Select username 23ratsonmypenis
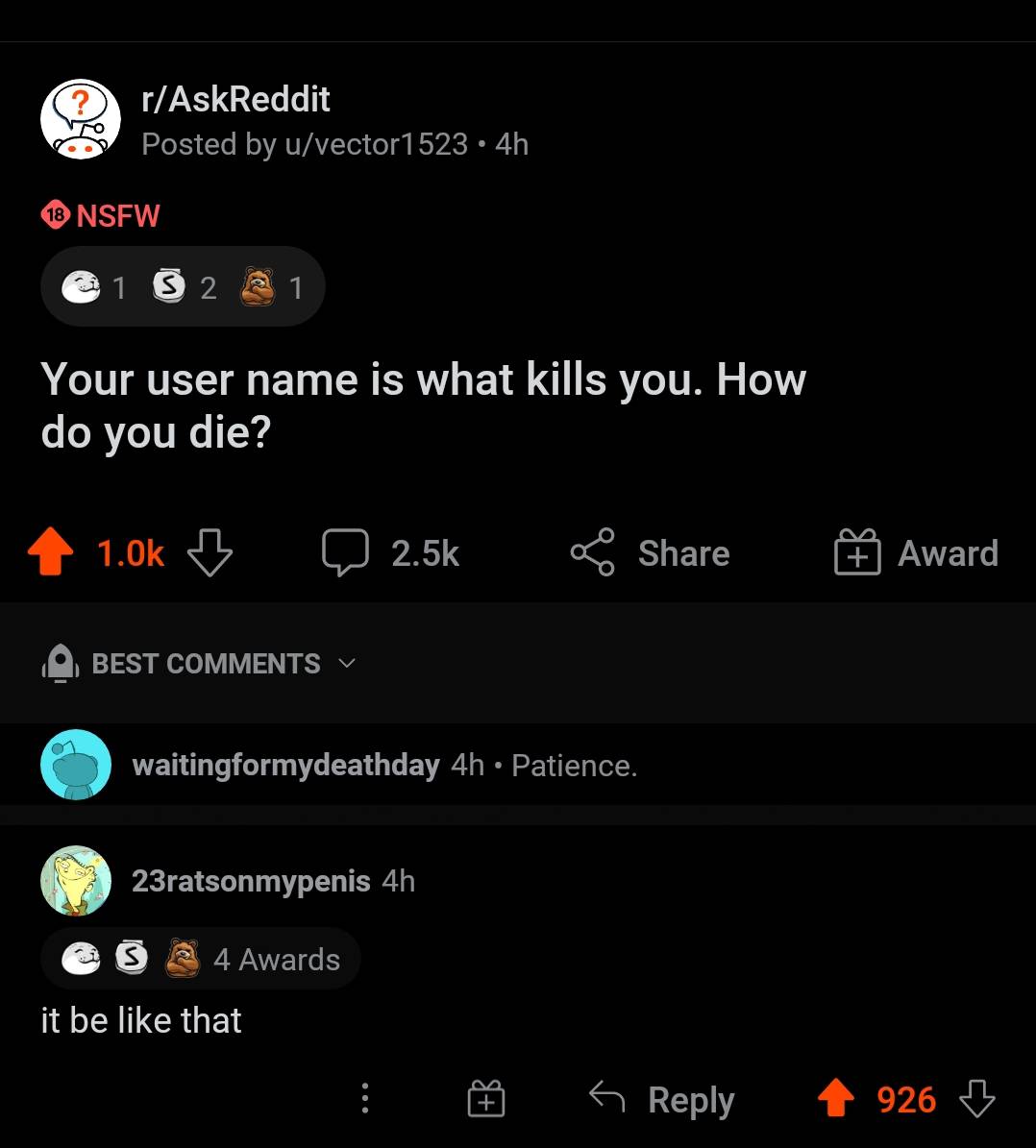Viewport: 1036px width, 1148px height. (253, 881)
